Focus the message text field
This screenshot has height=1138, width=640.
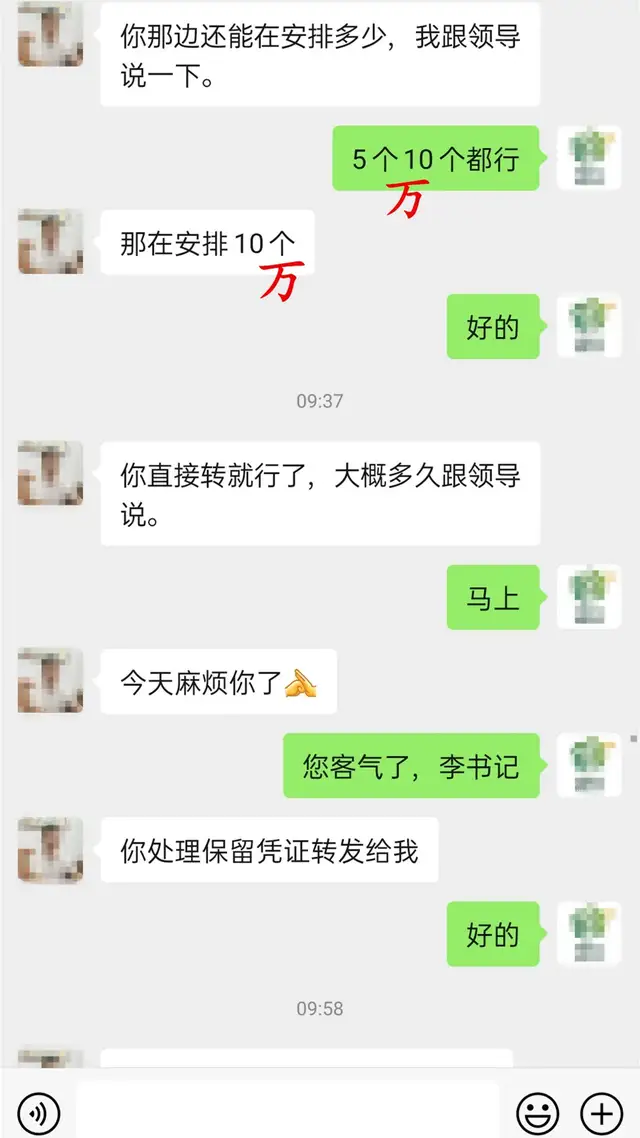pyautogui.click(x=288, y=1110)
